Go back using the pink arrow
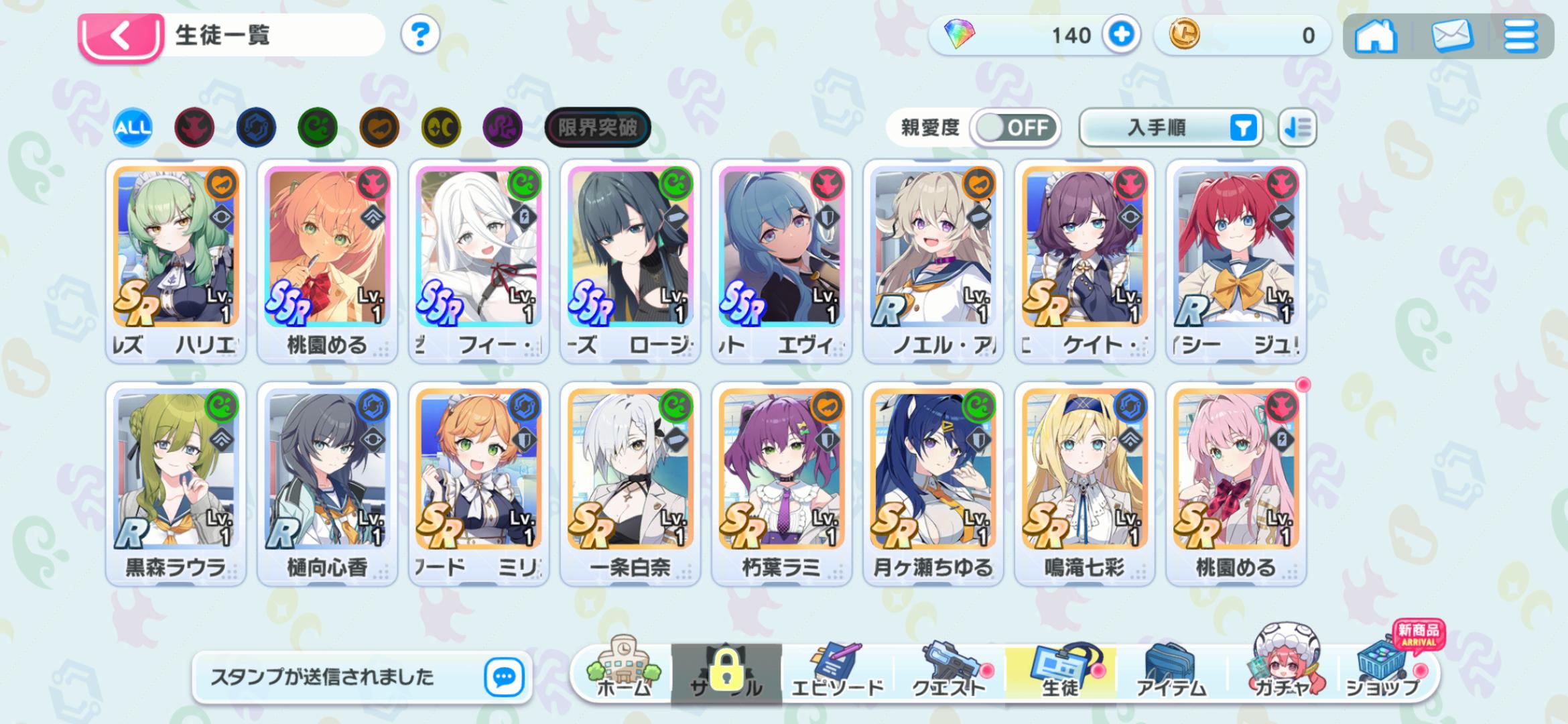This screenshot has width=1568, height=724. (121, 36)
